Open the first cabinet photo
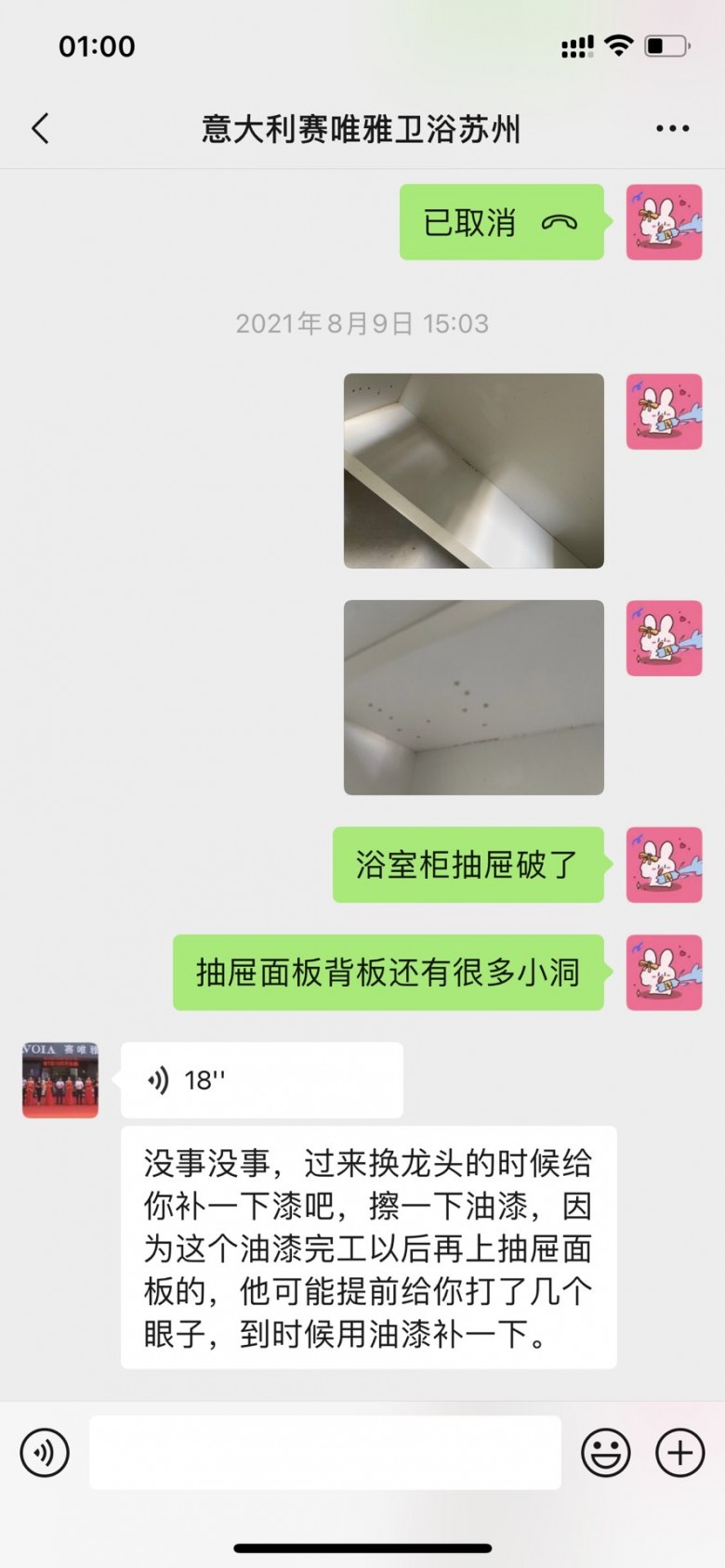 coord(473,470)
